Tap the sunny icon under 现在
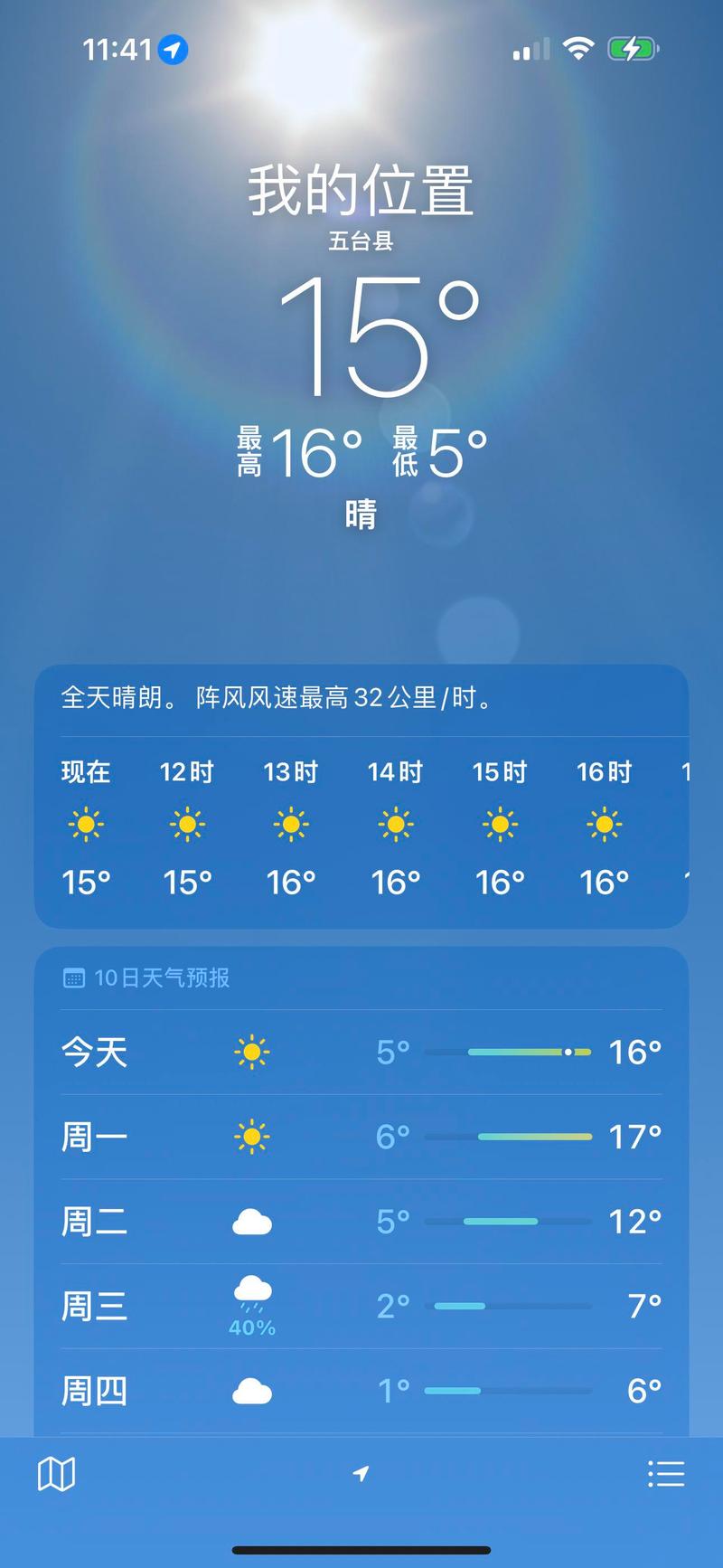The image size is (723, 1568). (84, 824)
